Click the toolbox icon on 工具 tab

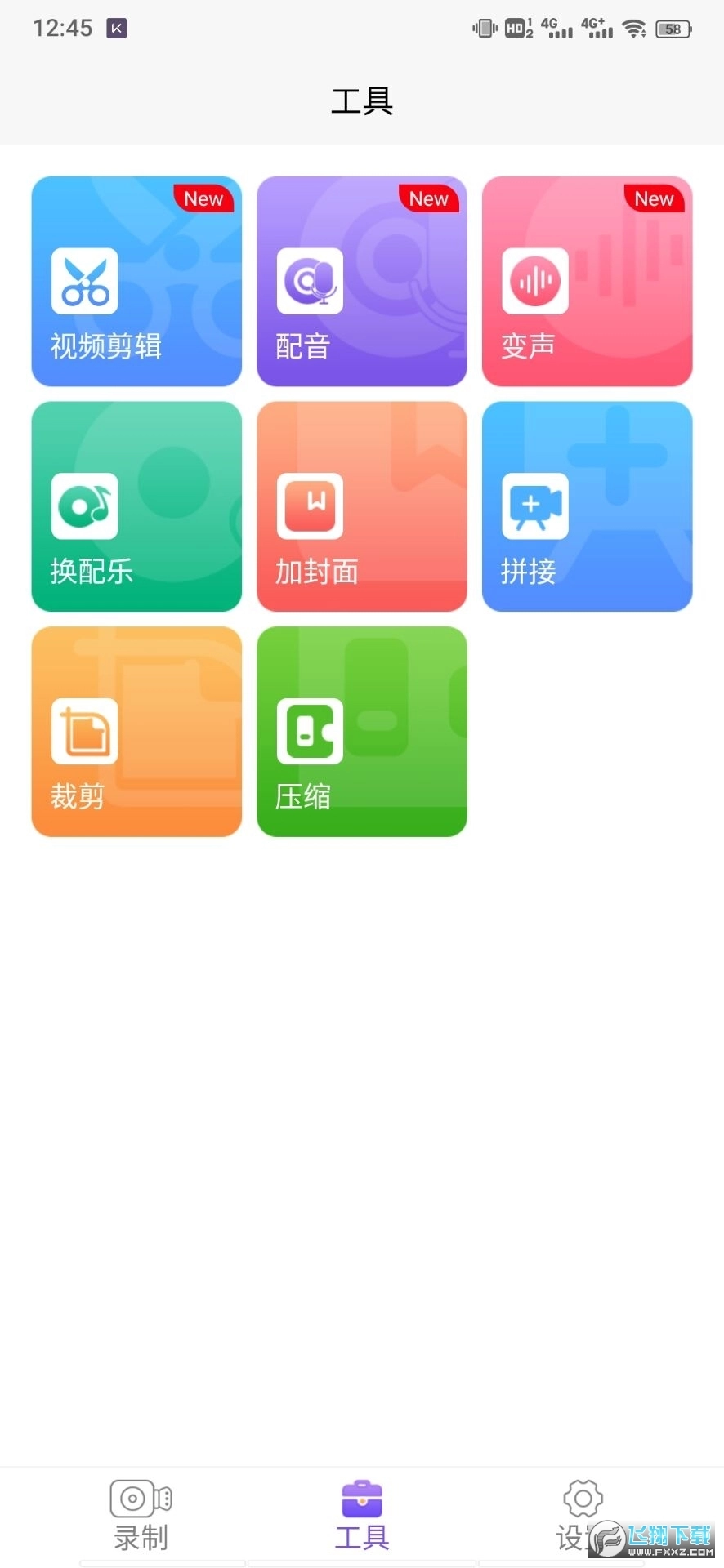[x=361, y=1499]
